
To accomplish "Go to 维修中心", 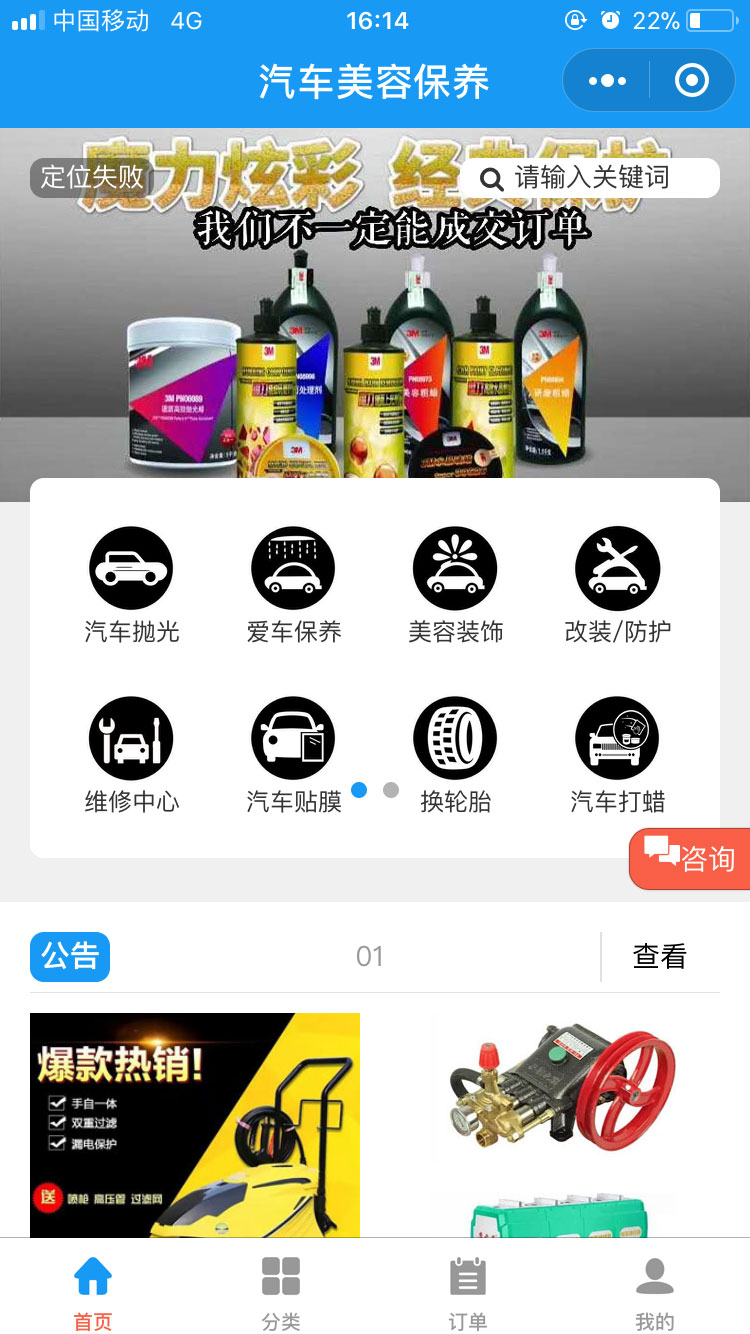I will click(131, 755).
